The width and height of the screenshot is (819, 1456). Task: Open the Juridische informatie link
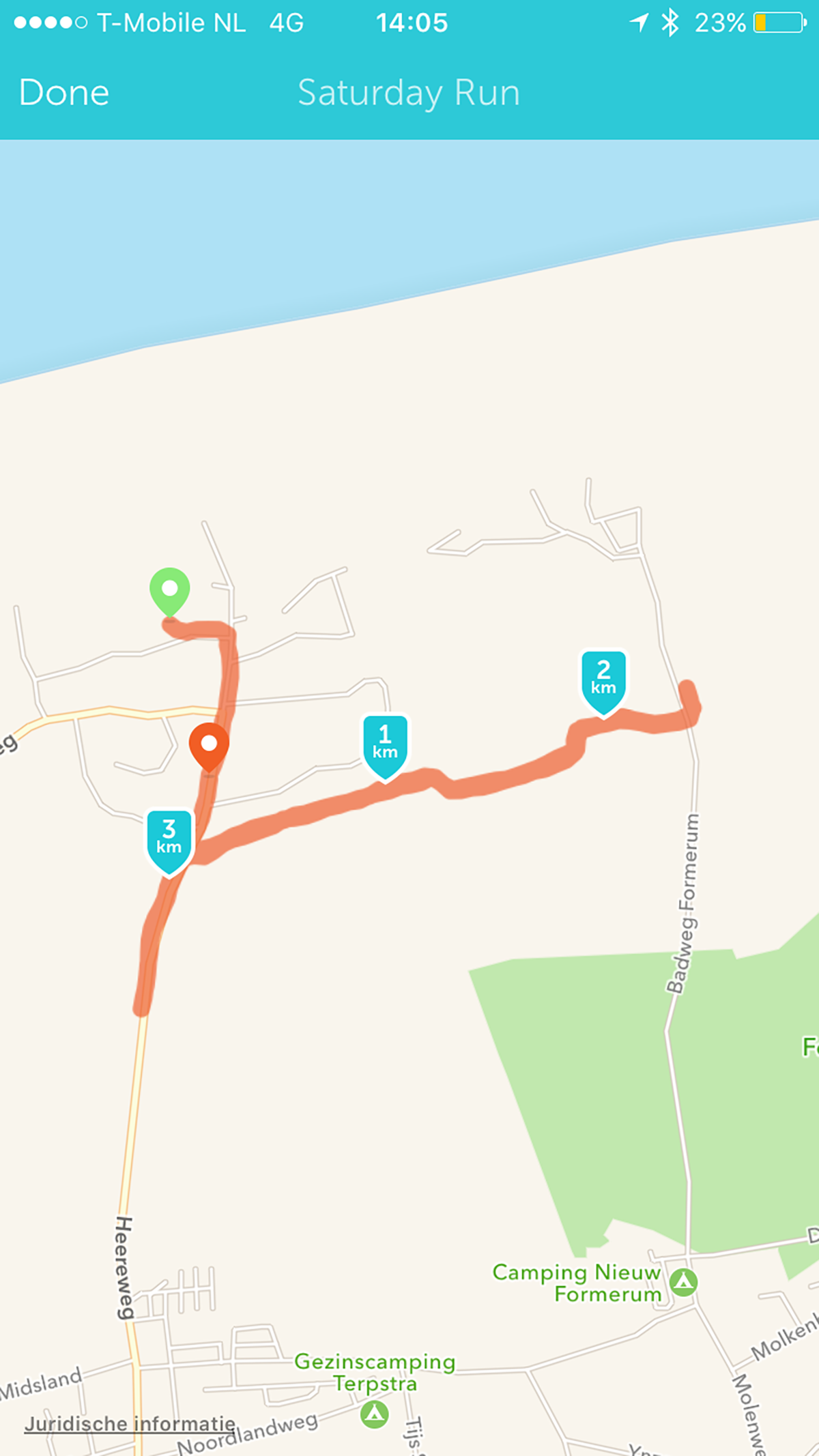click(x=130, y=1423)
